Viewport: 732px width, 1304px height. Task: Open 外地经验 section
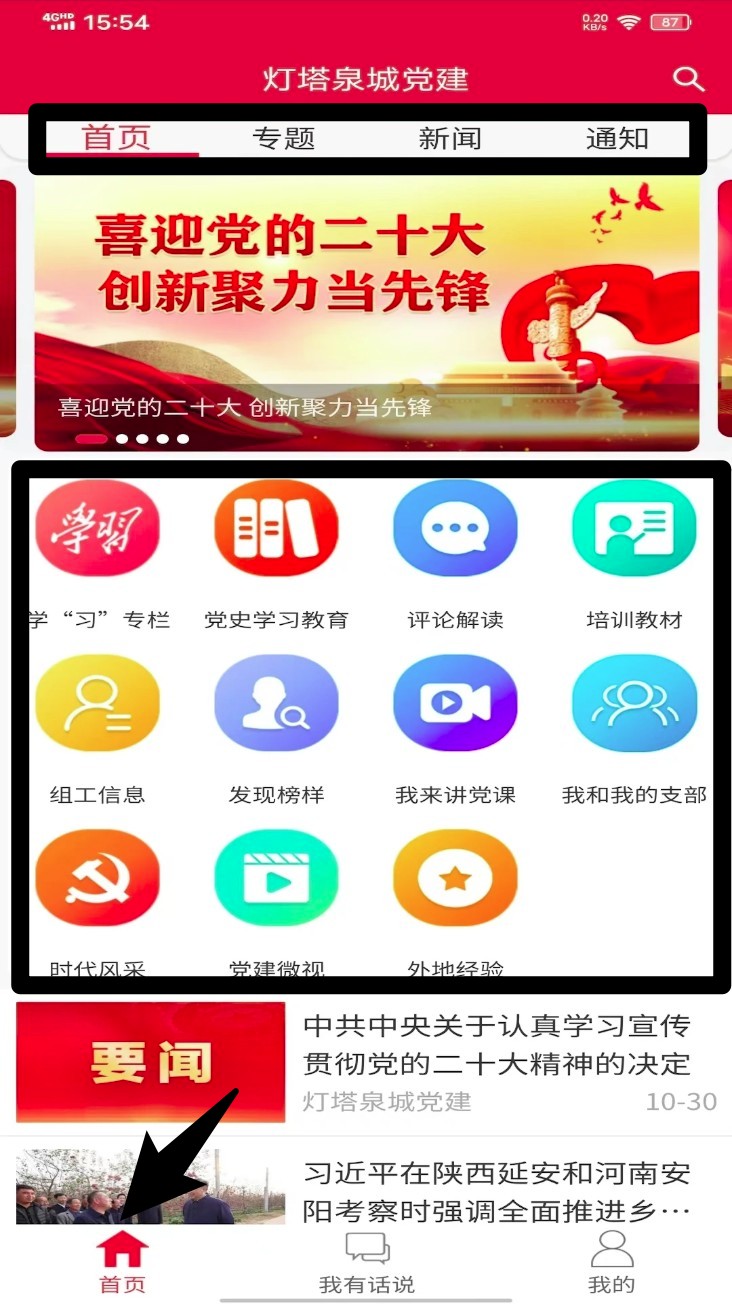(x=455, y=879)
